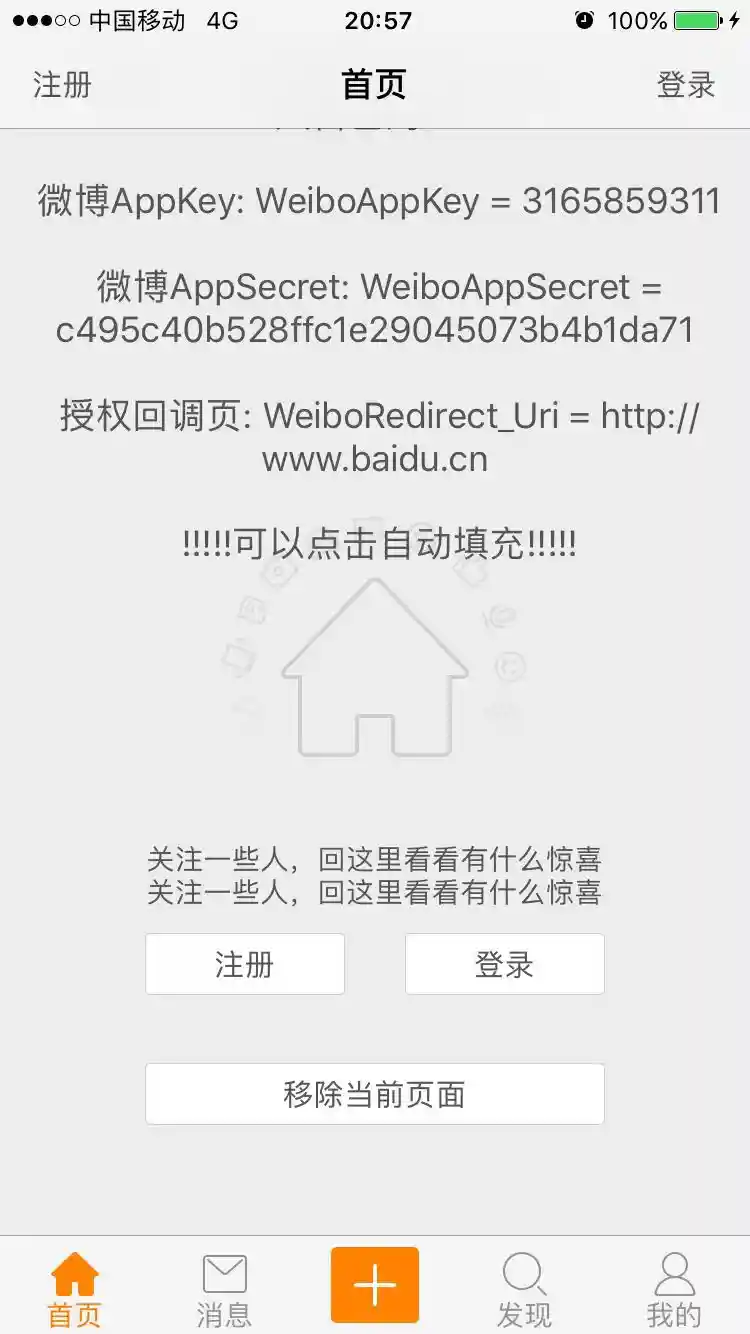
Task: Tap 注册 in the top navigation bar
Action: coord(62,85)
